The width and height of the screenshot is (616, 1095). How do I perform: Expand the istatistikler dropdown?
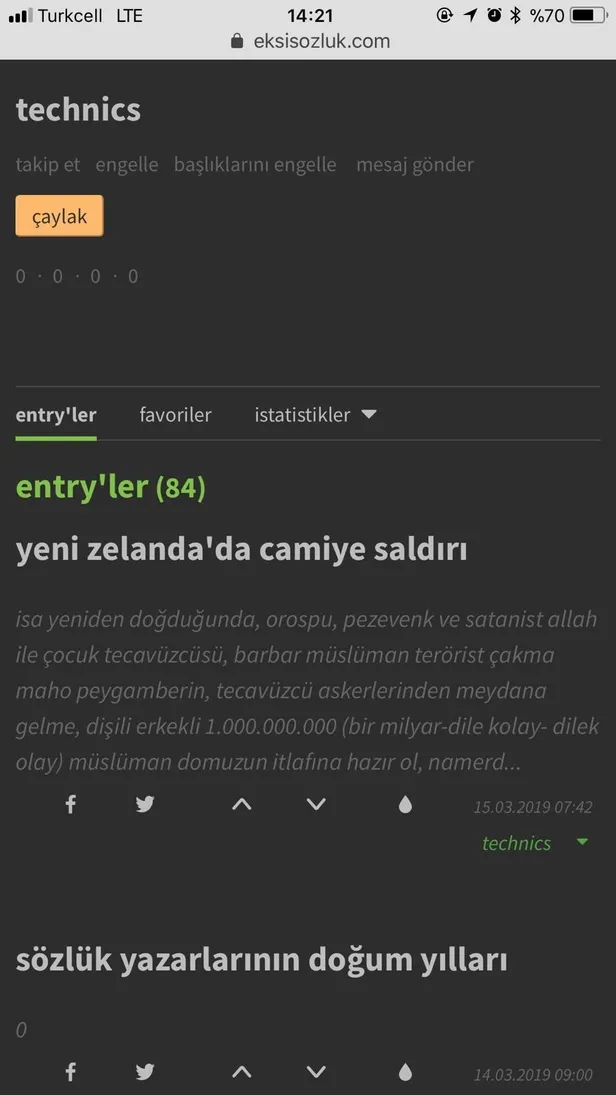[315, 415]
